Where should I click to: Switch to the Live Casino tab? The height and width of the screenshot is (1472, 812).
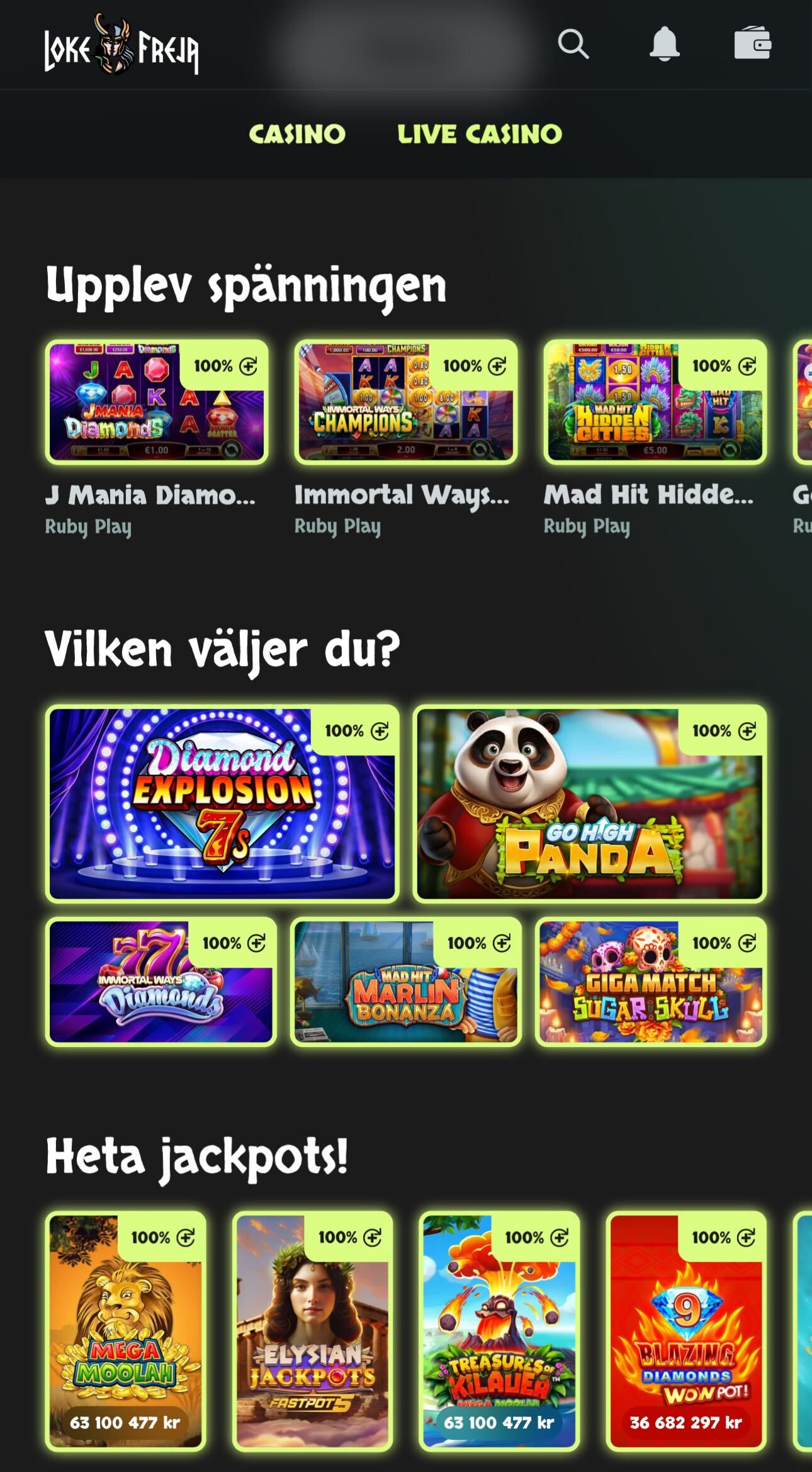point(480,134)
